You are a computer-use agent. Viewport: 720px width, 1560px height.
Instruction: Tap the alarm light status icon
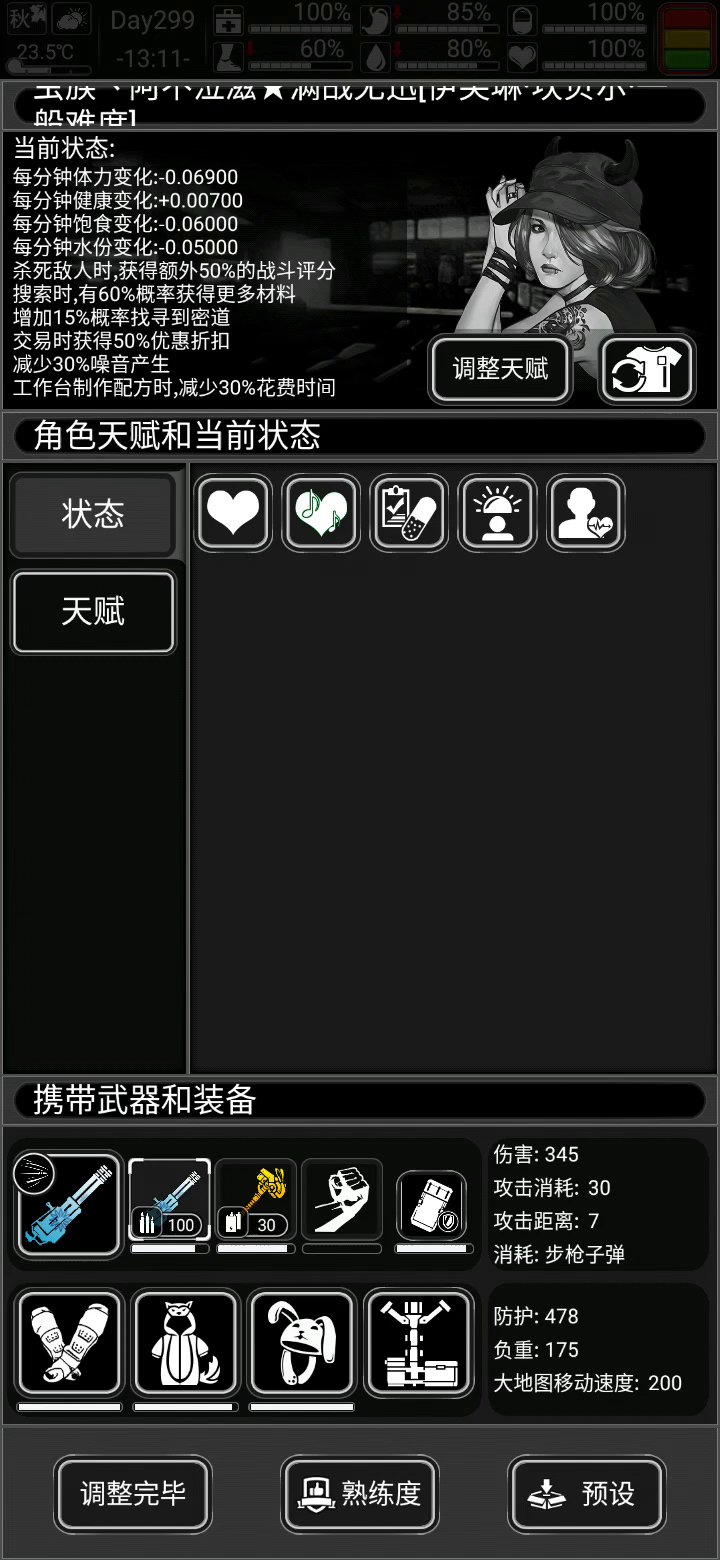pos(497,512)
